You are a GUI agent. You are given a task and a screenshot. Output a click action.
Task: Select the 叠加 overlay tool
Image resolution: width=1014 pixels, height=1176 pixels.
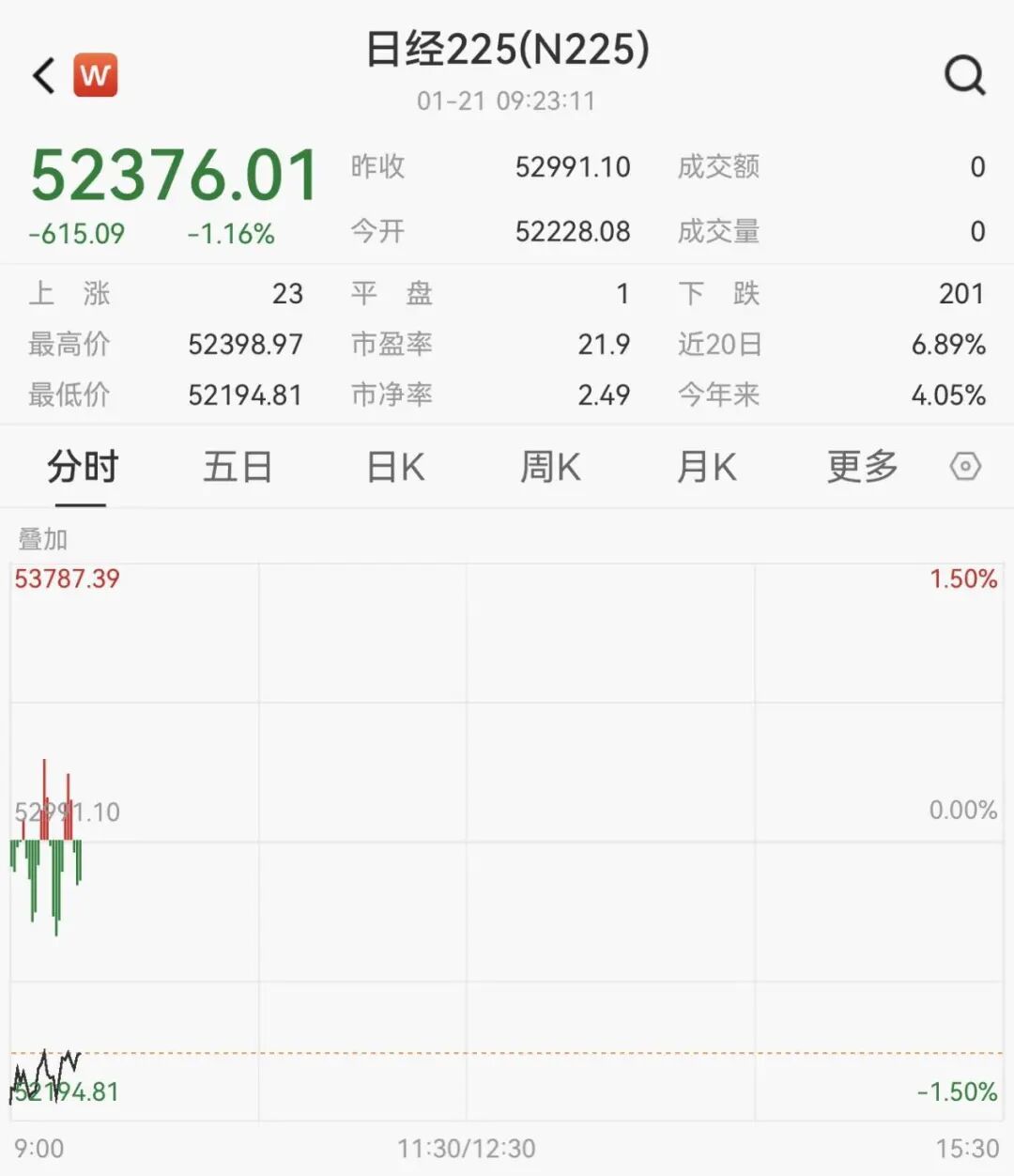click(x=40, y=540)
